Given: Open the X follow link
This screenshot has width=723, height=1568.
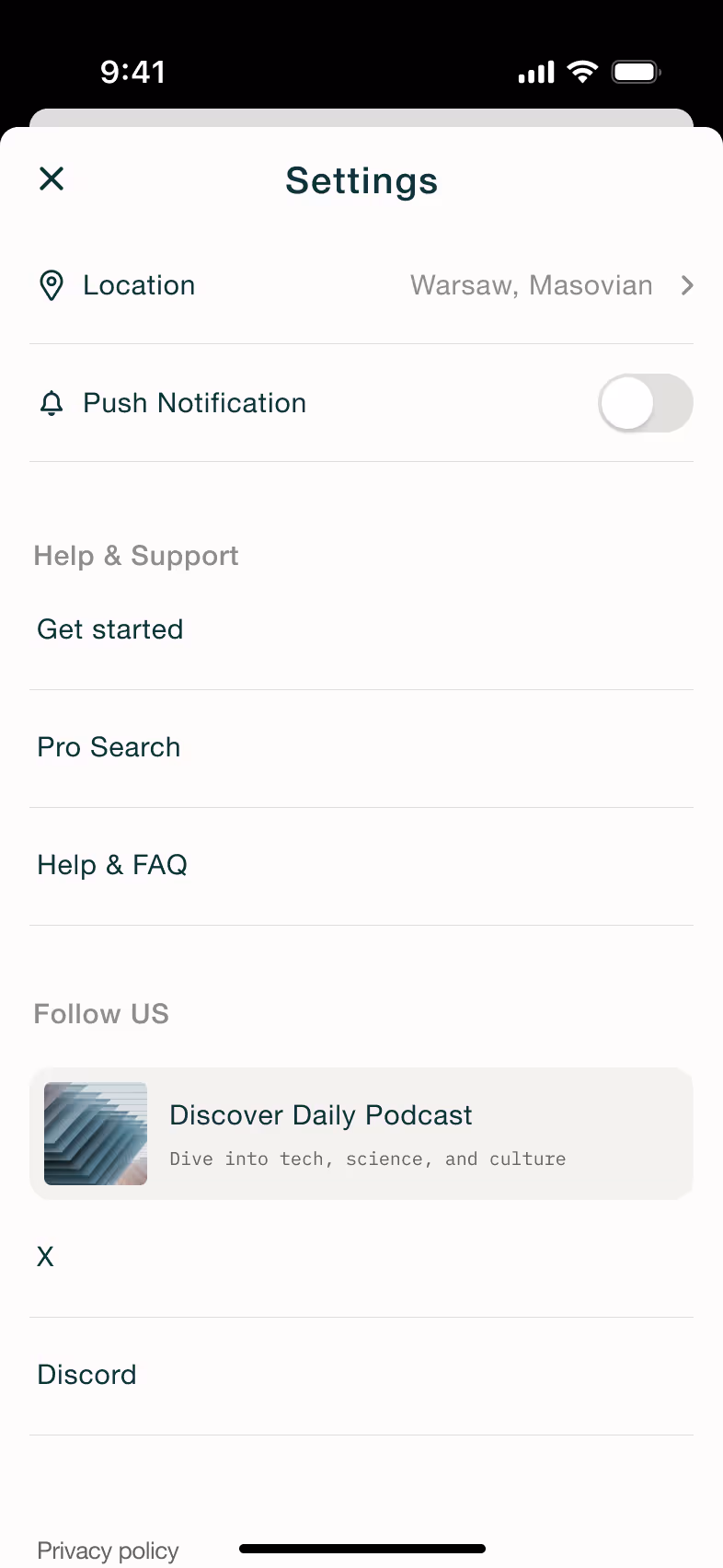Looking at the screenshot, I should point(361,1258).
